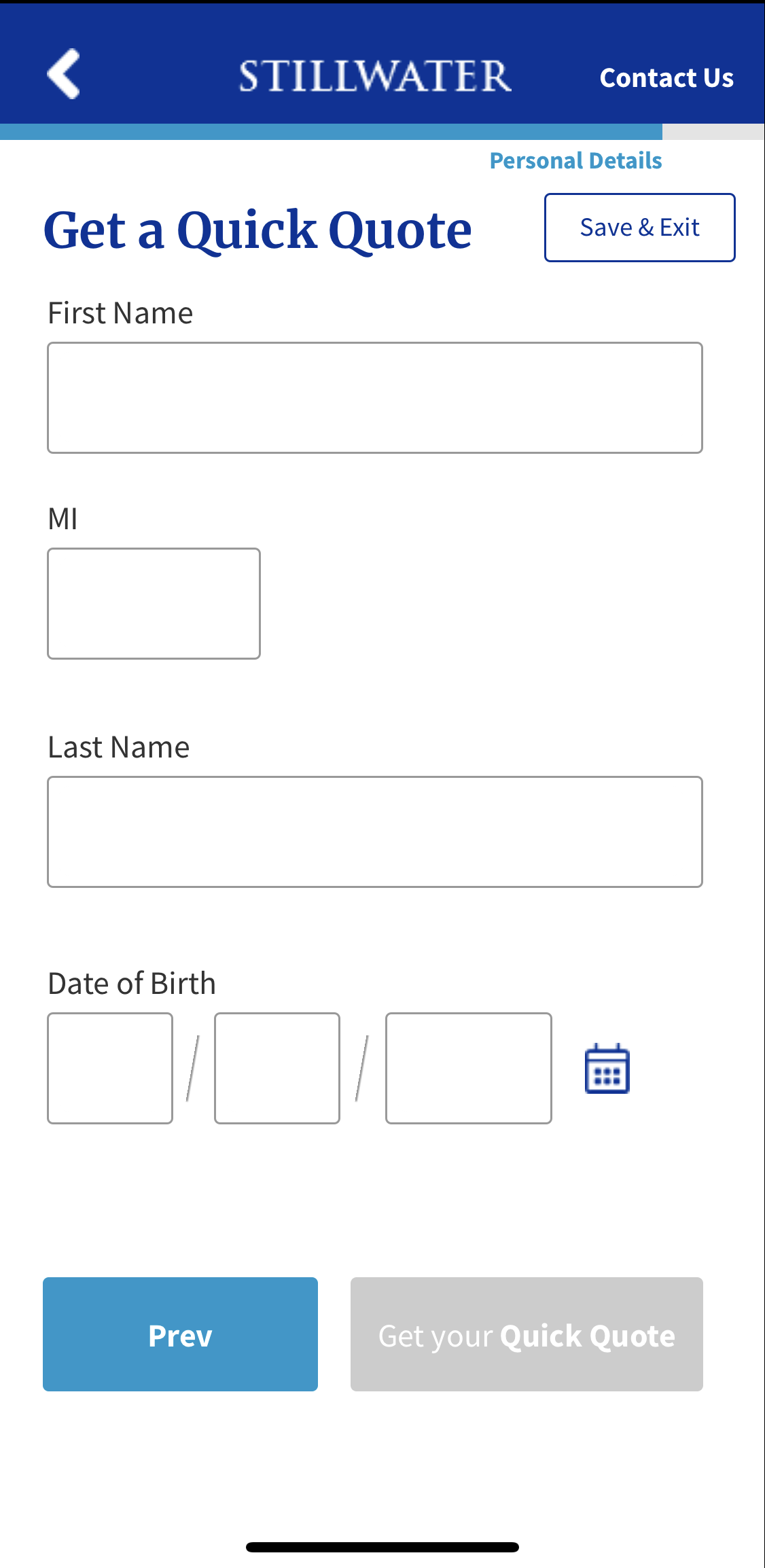Viewport: 765px width, 1568px height.
Task: Tap Get your Quick Quote
Action: pos(527,1334)
